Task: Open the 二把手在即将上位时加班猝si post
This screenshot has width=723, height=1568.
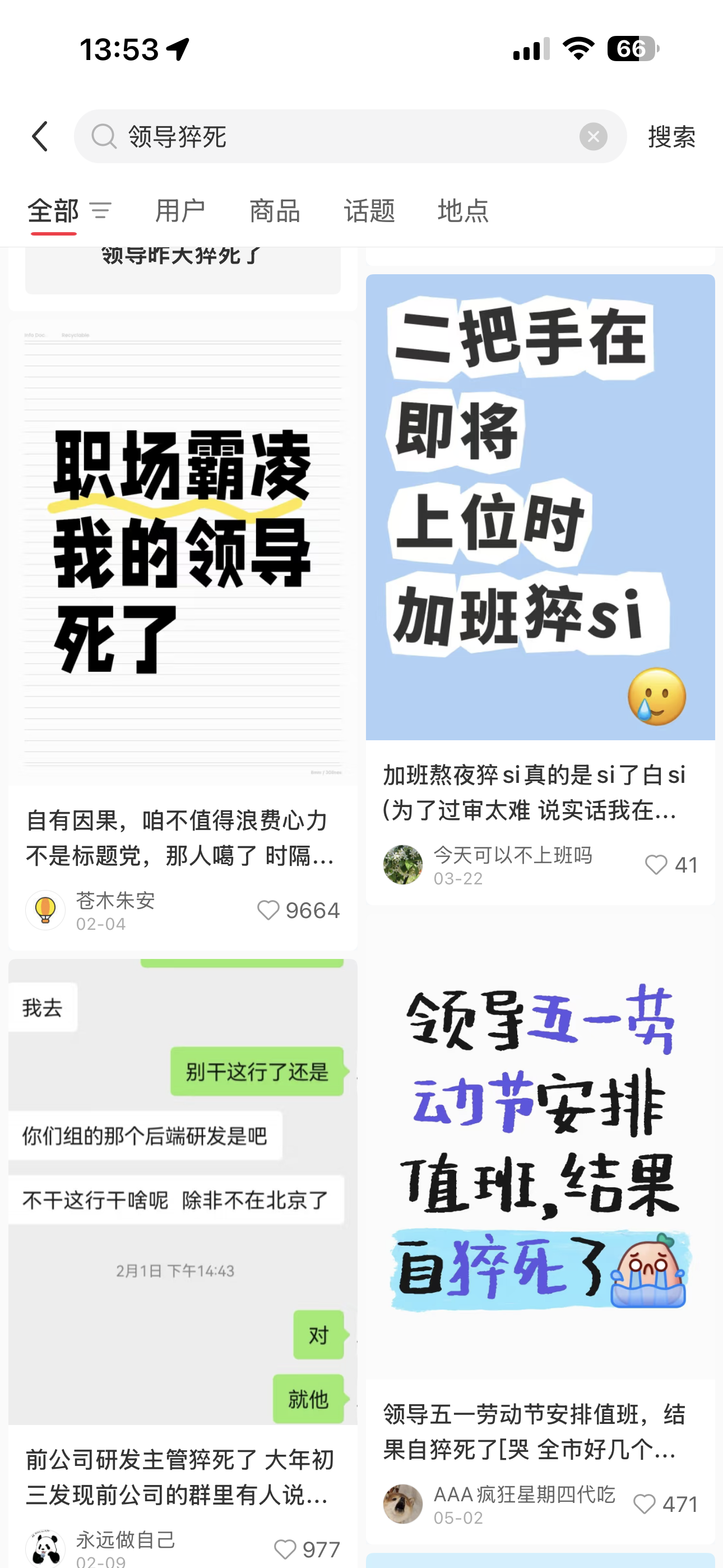Action: point(540,506)
